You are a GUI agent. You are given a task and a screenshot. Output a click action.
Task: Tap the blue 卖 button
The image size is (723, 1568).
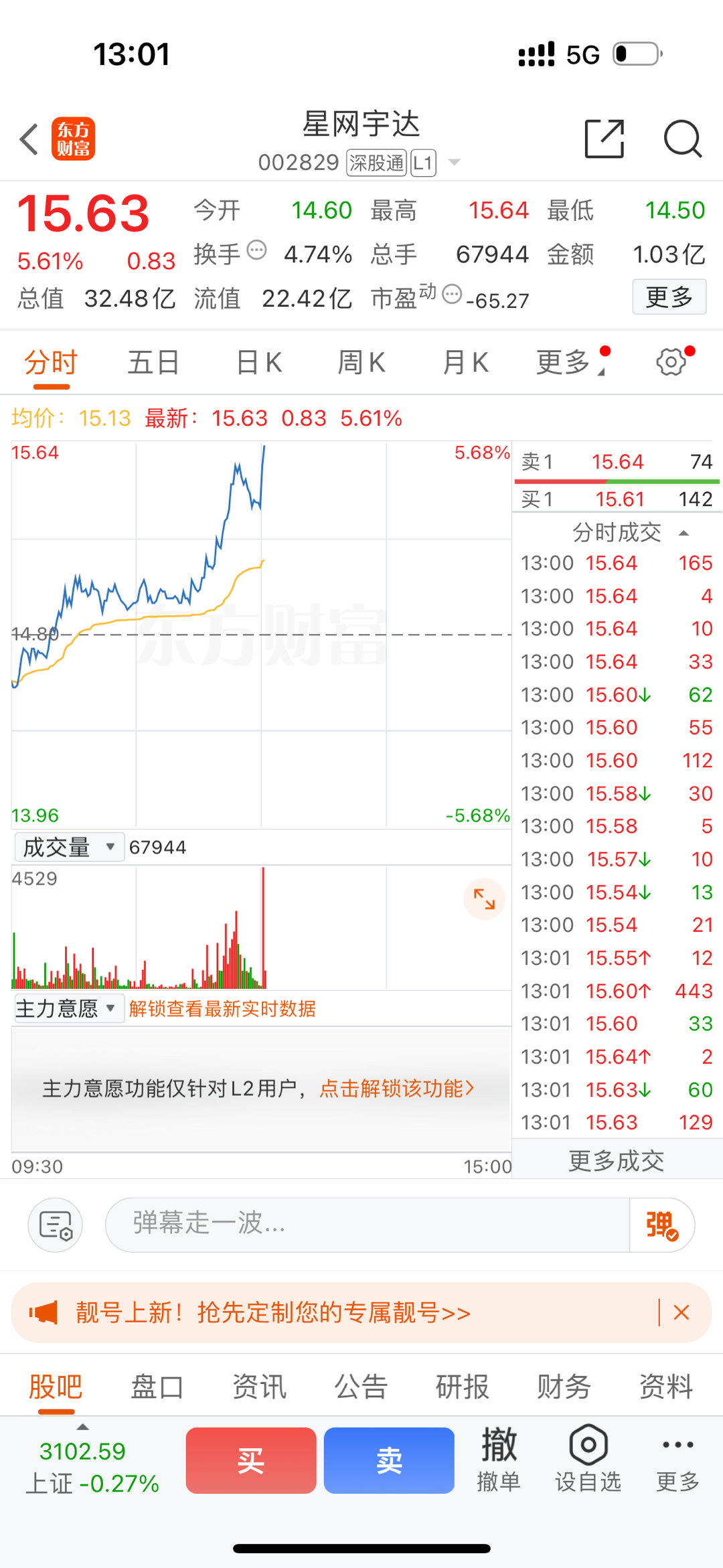[389, 1460]
